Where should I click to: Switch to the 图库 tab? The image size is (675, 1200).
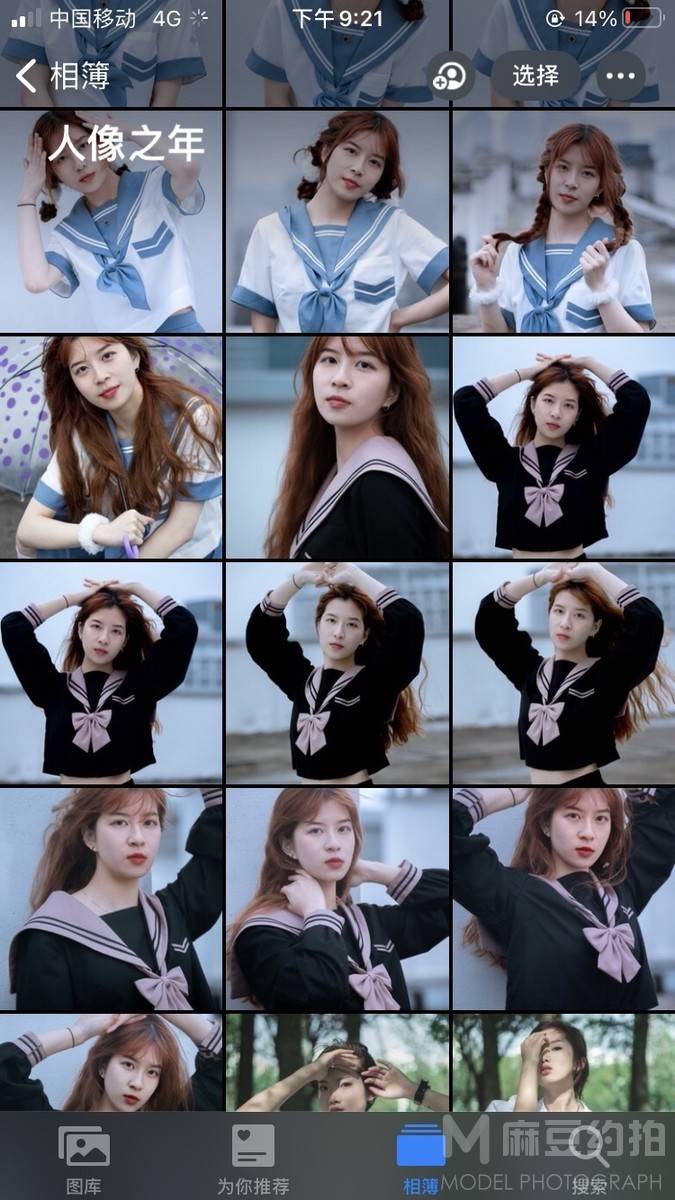point(84,1158)
